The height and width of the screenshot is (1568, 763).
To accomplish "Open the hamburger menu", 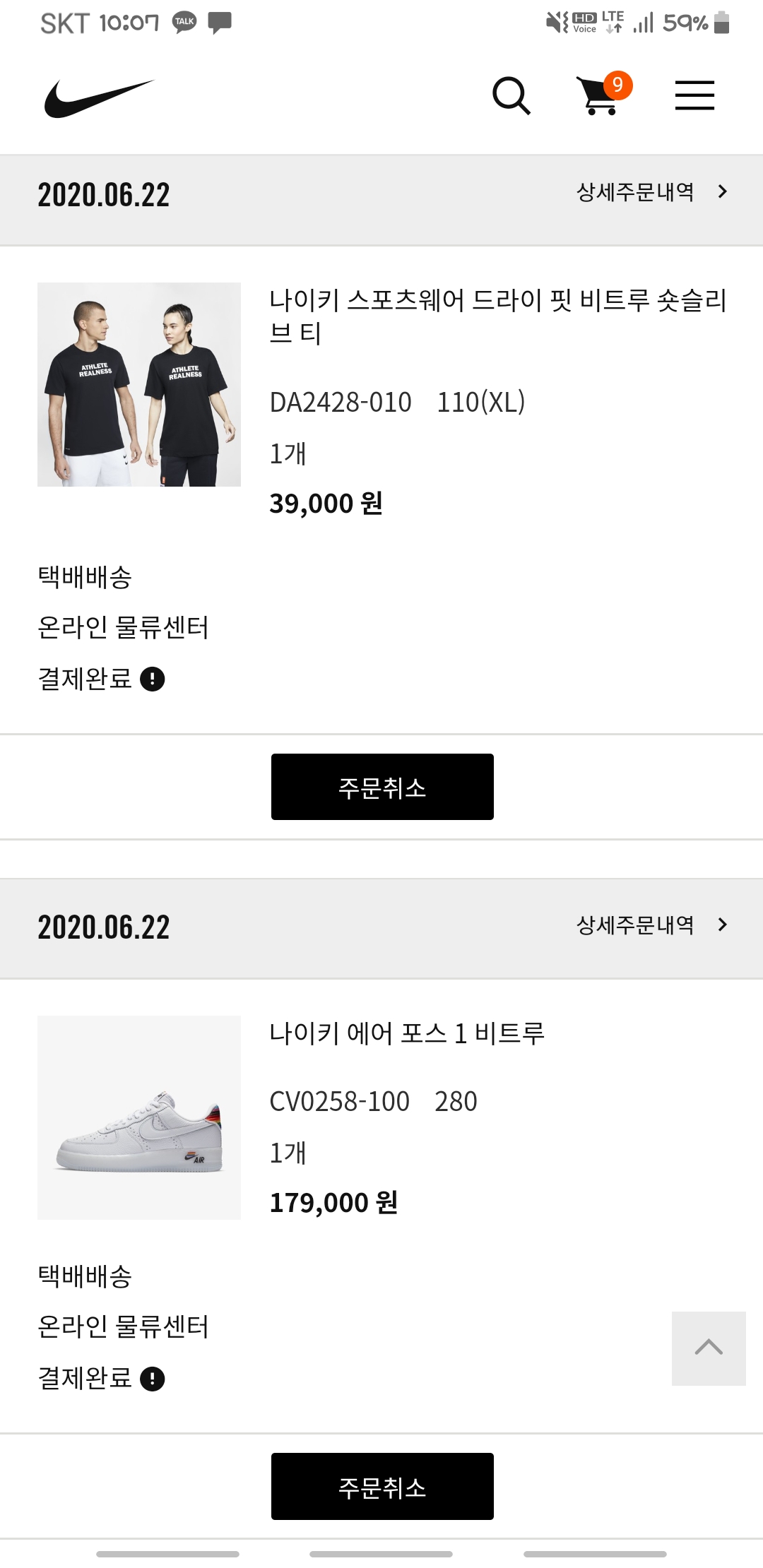I will [694, 95].
